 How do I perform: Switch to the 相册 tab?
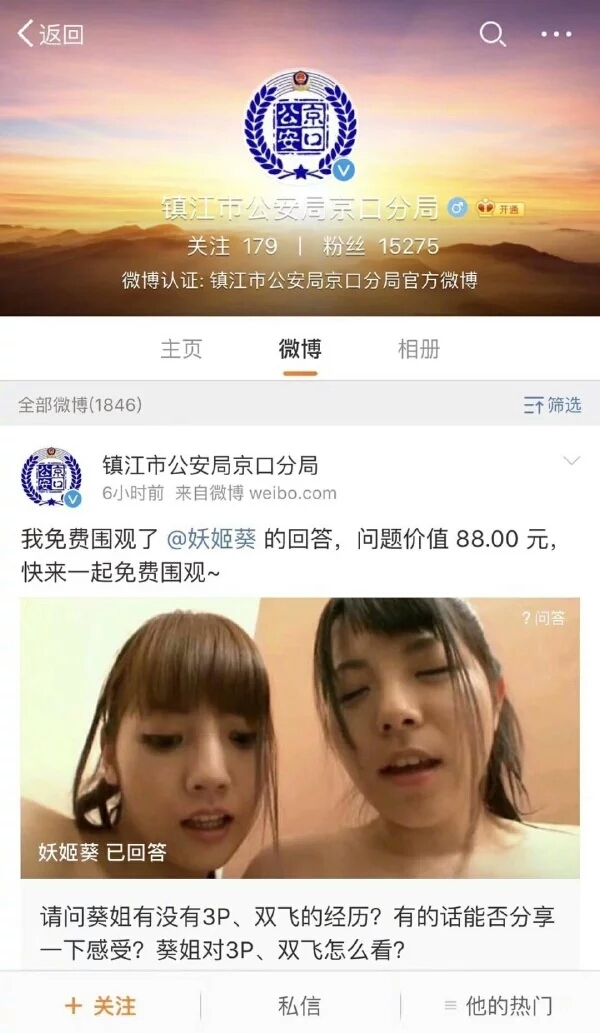tap(419, 349)
